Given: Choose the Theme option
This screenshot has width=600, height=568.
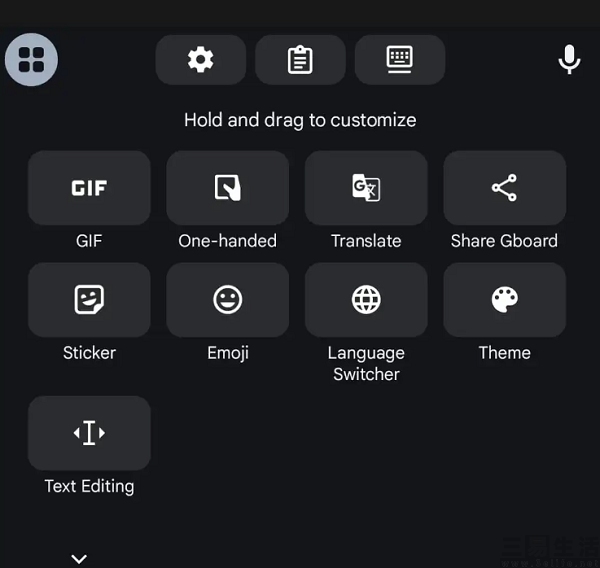Looking at the screenshot, I should (x=504, y=300).
